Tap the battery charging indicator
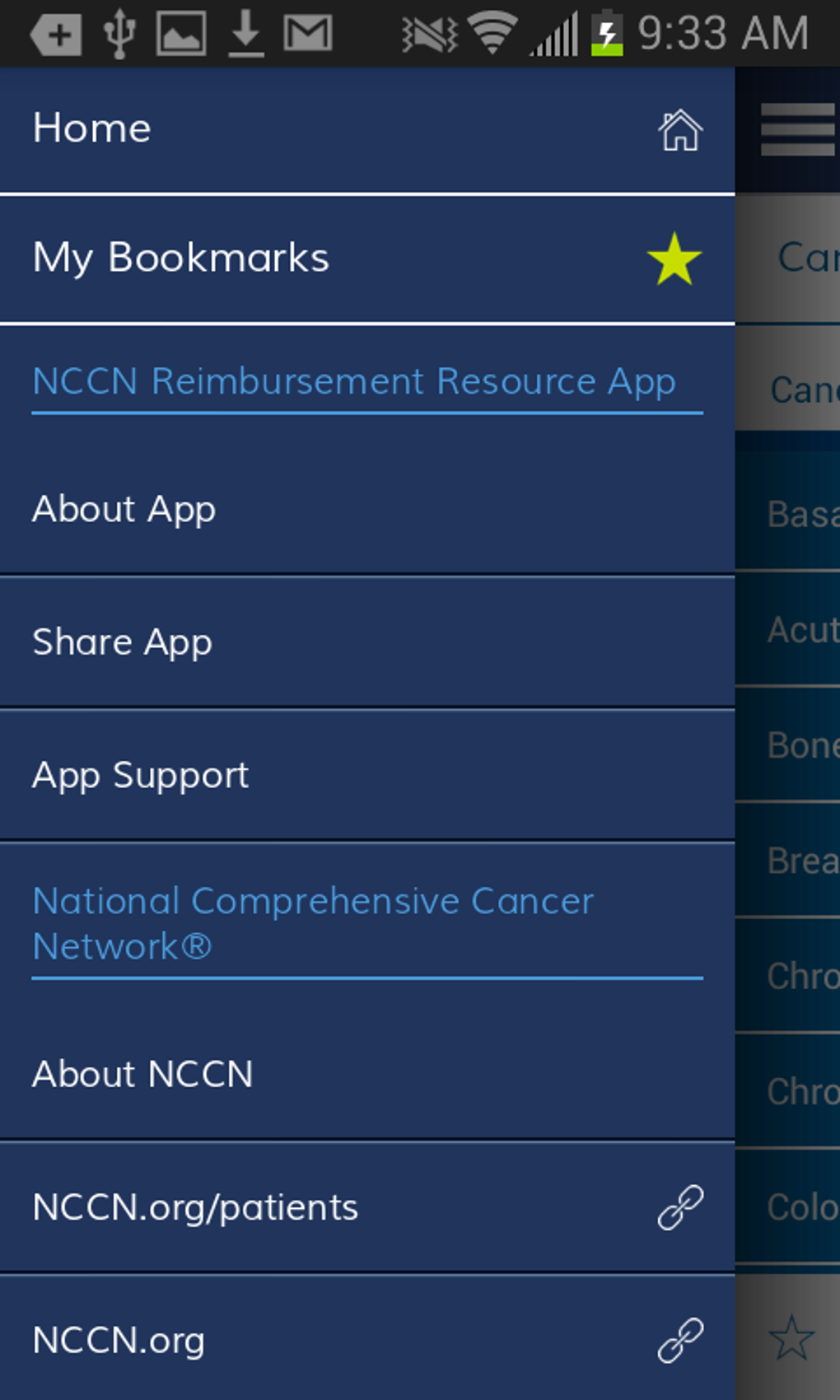Screen dimensions: 840x1400 coord(604,33)
